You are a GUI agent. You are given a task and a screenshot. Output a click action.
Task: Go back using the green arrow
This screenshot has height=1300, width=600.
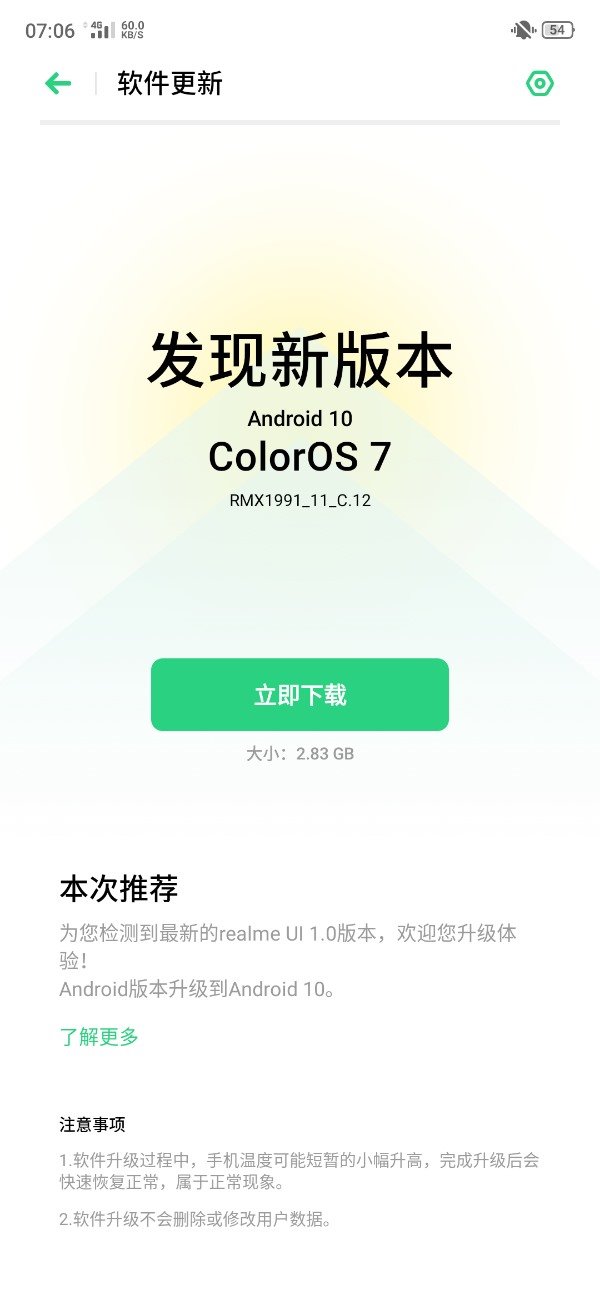pos(58,84)
